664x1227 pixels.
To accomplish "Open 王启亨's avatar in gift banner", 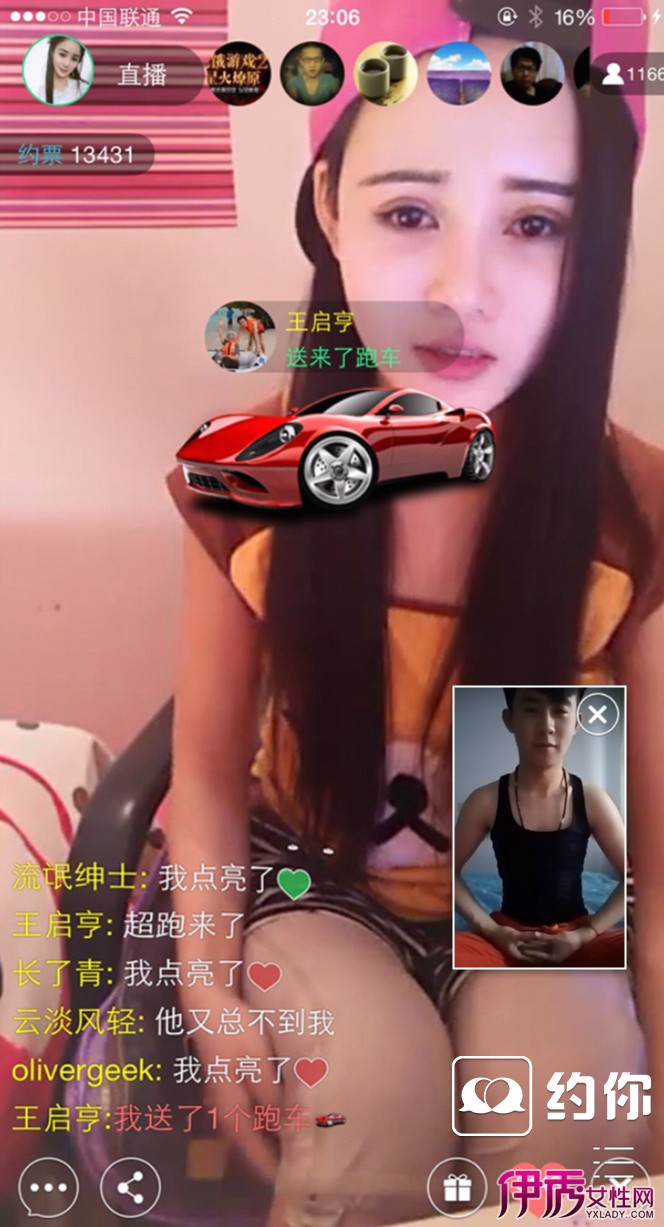I will click(x=240, y=337).
